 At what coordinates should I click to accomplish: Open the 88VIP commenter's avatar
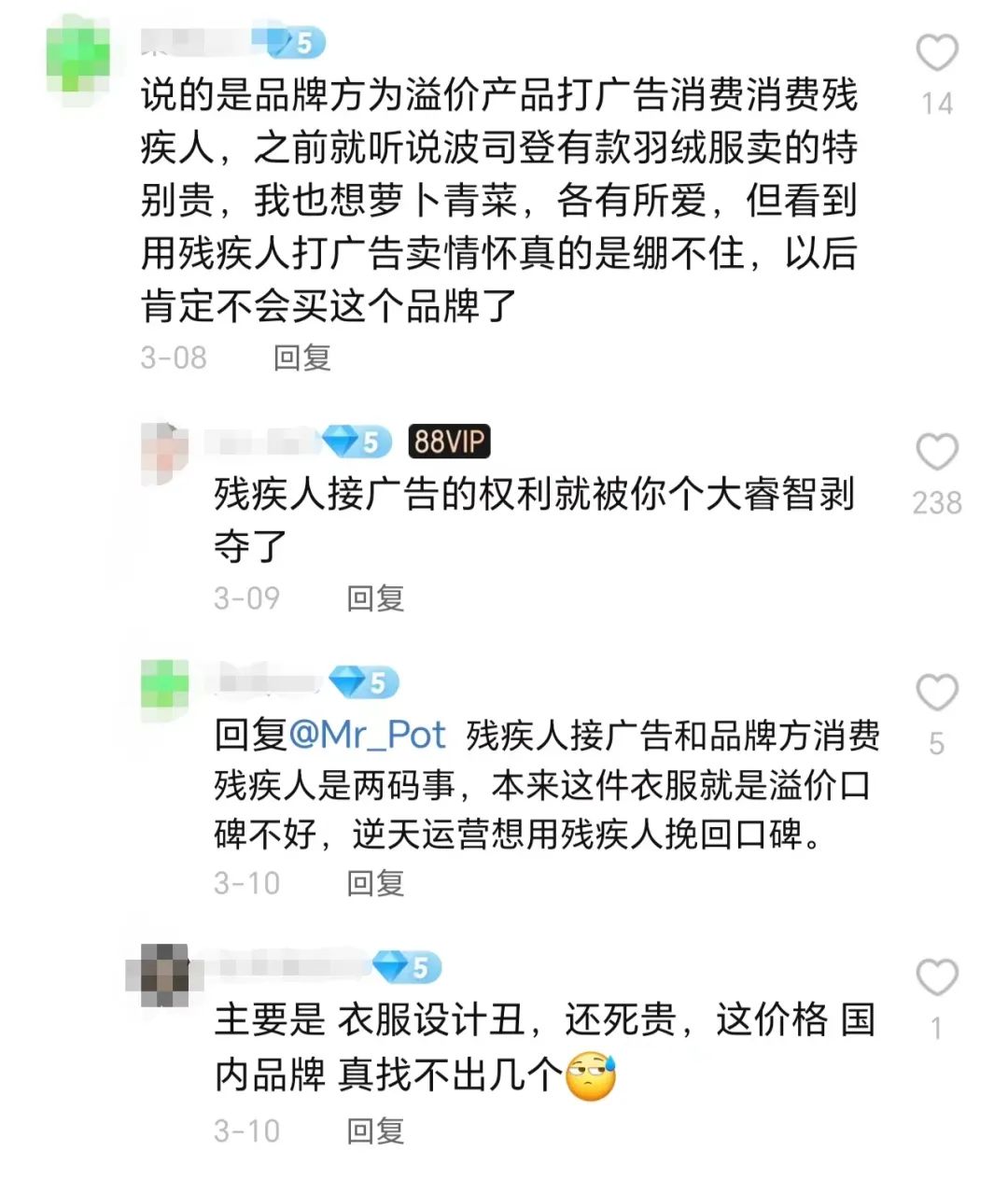164,453
